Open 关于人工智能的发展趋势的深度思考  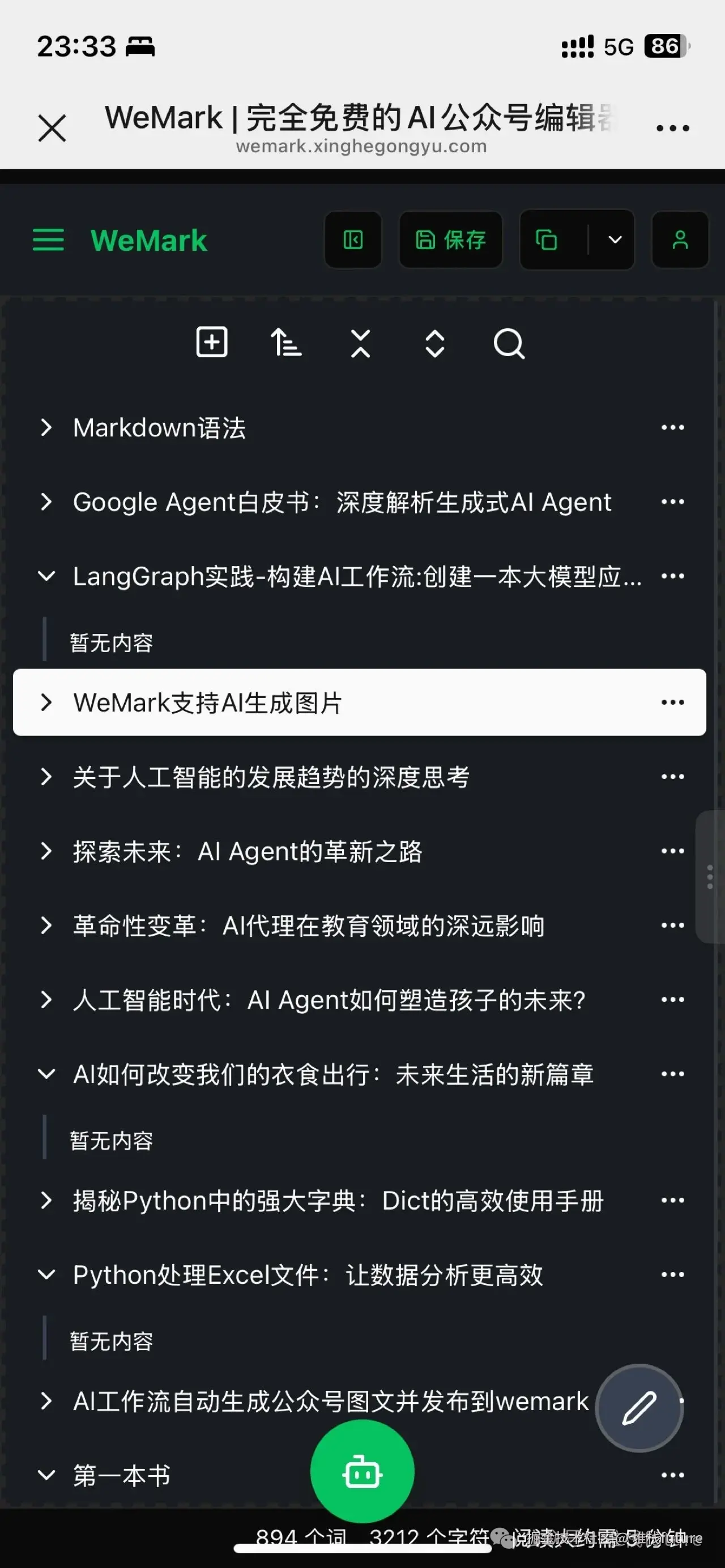[x=271, y=777]
